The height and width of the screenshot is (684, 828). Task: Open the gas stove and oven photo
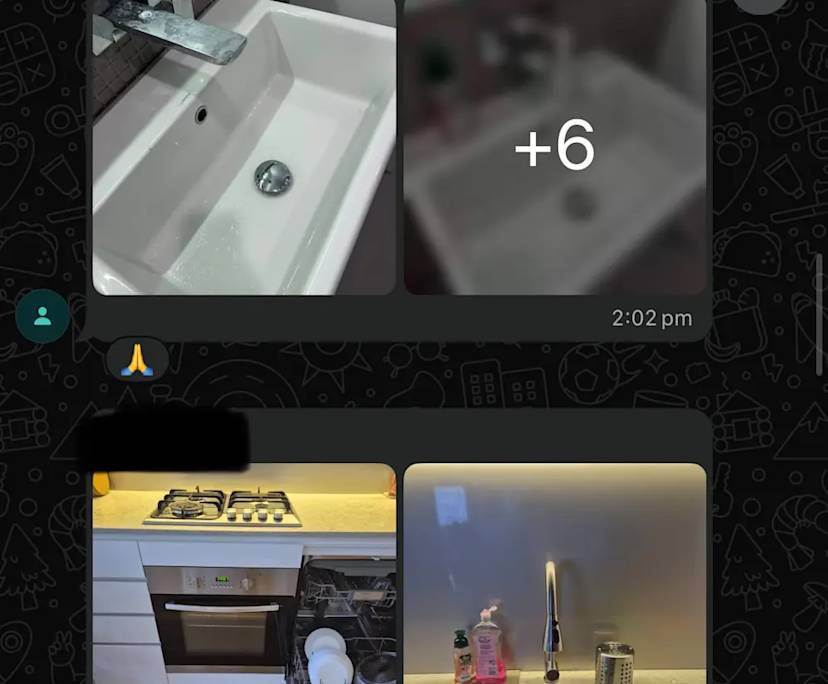(244, 573)
